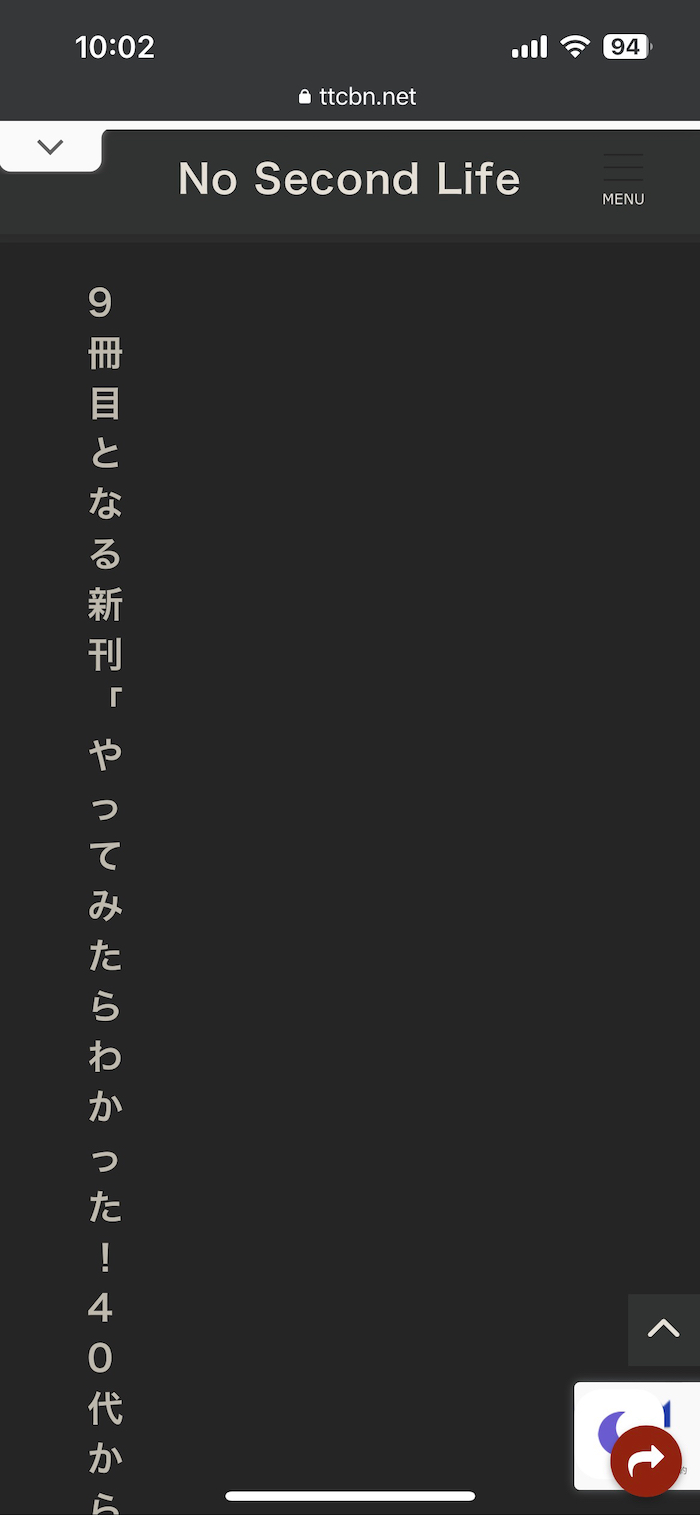Tap the No Second Life site title
700x1515 pixels.
pos(349,180)
